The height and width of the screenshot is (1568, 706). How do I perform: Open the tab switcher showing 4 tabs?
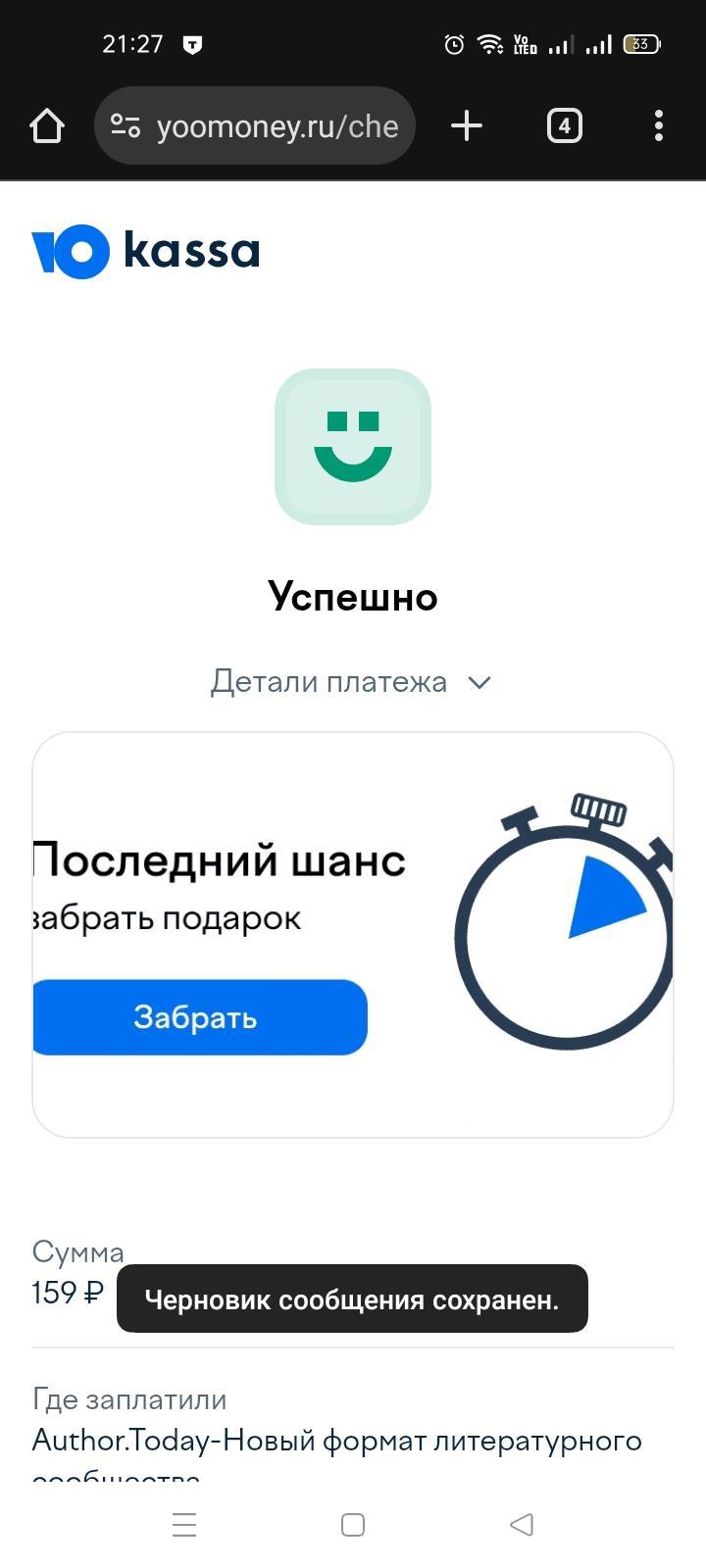click(x=564, y=125)
